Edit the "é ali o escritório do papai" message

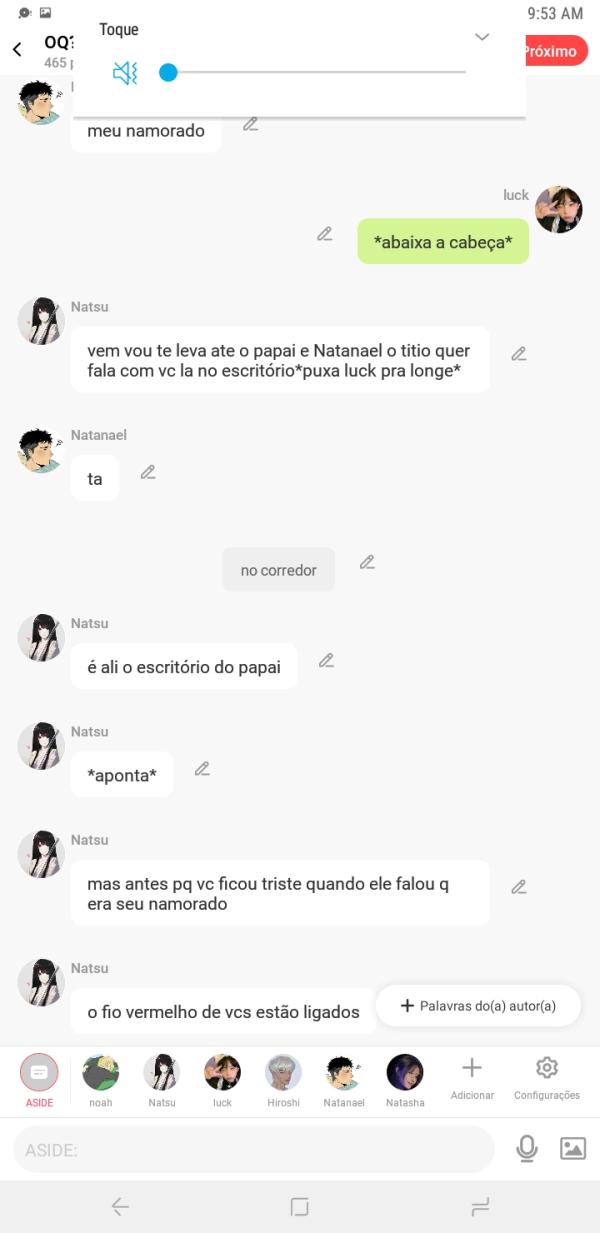326,661
